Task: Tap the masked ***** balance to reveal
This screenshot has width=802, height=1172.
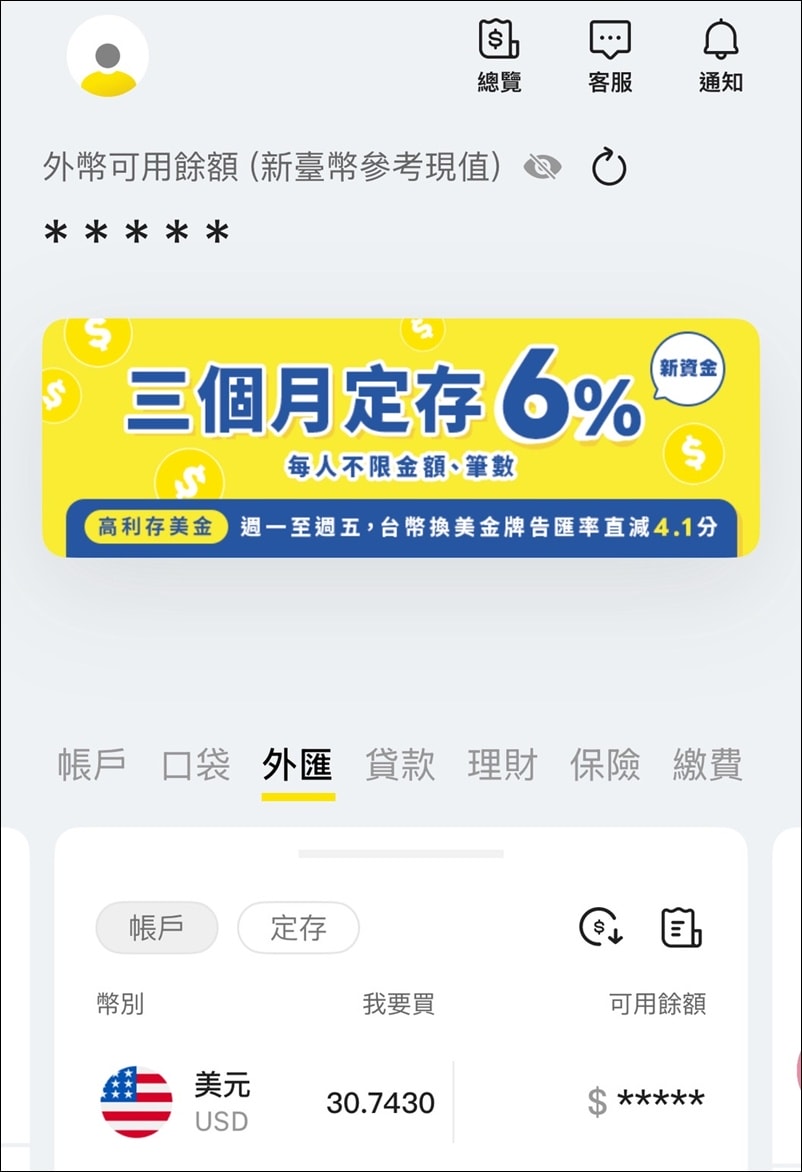Action: [135, 233]
